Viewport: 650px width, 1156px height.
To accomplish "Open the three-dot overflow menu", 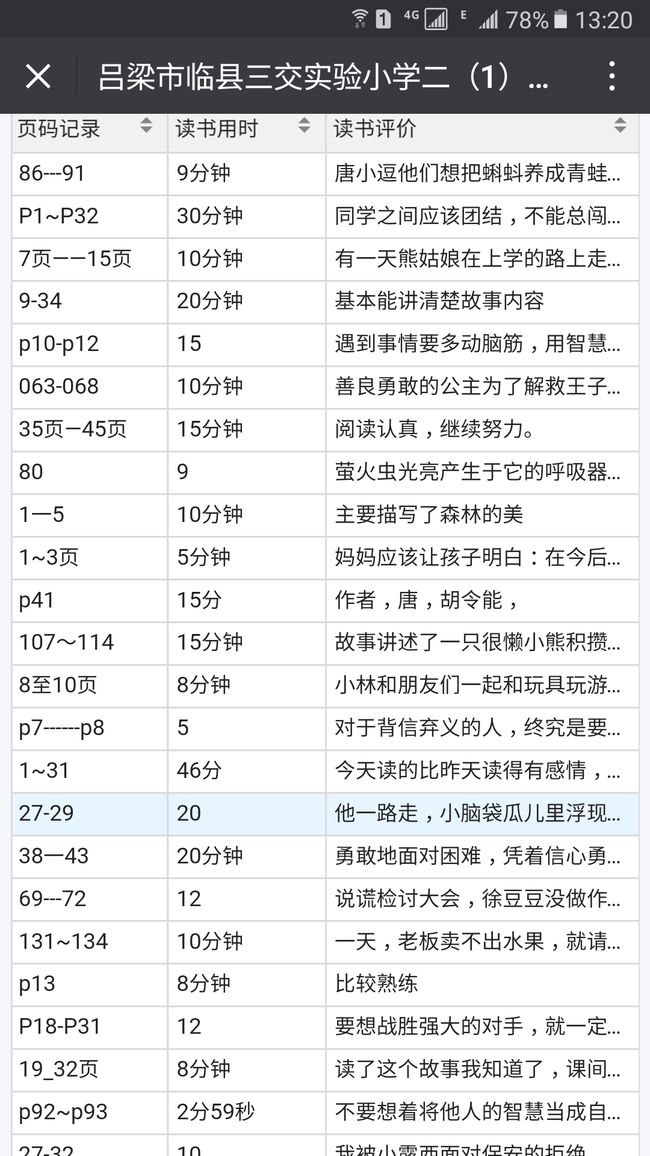I will click(x=612, y=76).
